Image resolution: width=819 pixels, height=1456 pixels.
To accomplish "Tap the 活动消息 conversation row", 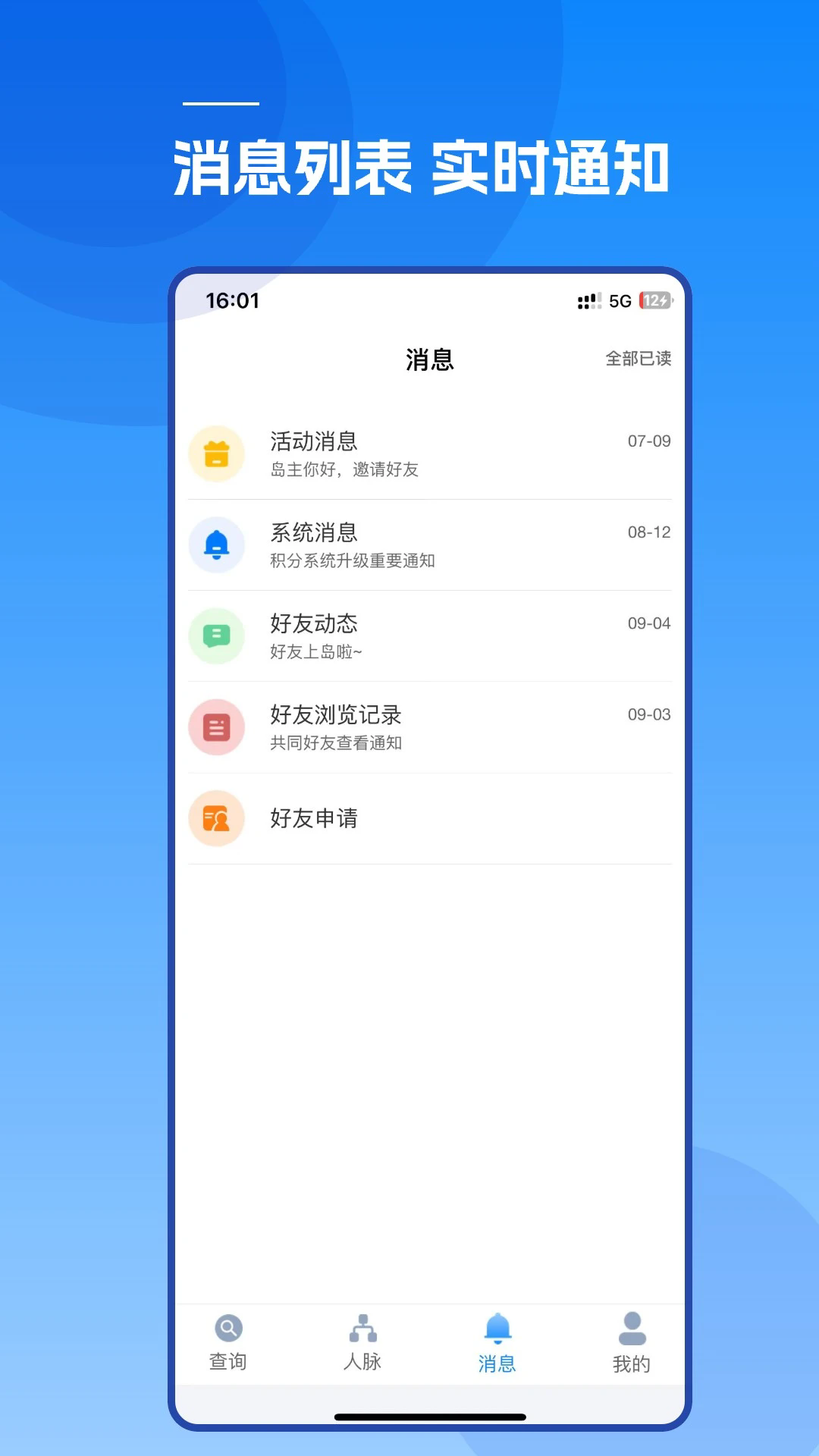I will [x=428, y=453].
